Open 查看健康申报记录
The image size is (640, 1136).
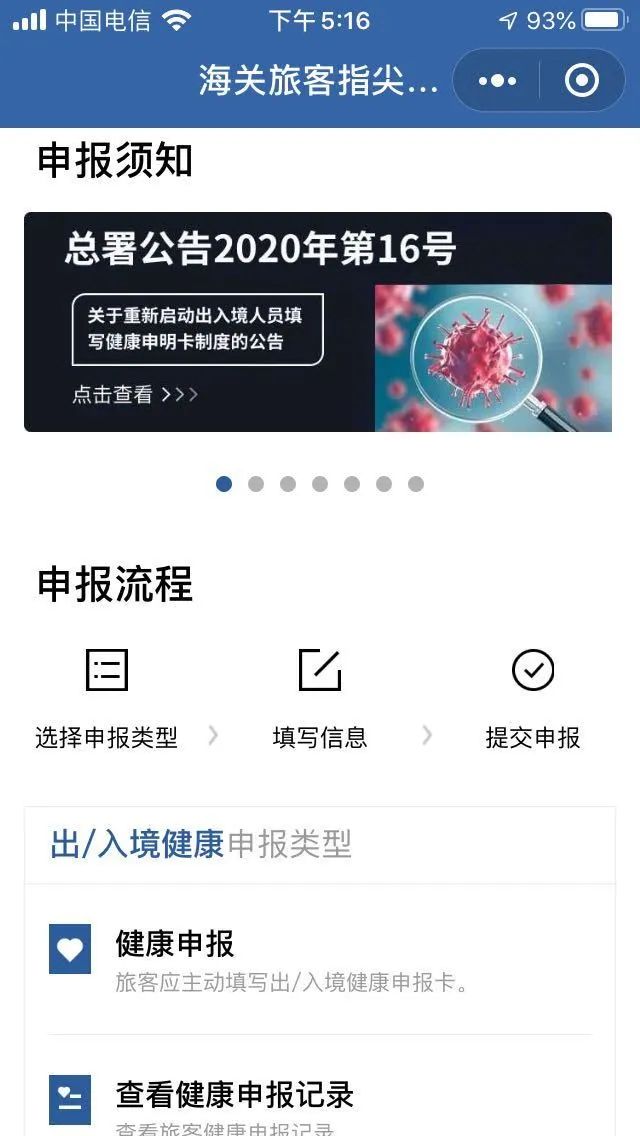[x=320, y=1100]
